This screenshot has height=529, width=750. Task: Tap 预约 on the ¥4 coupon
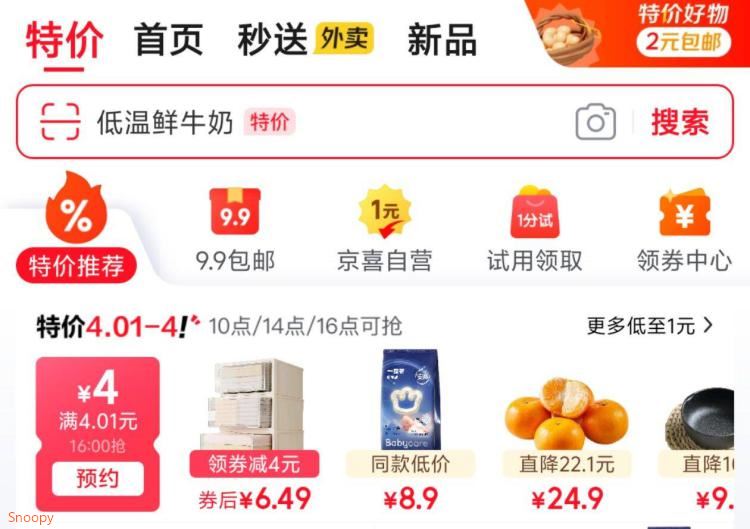[x=98, y=478]
